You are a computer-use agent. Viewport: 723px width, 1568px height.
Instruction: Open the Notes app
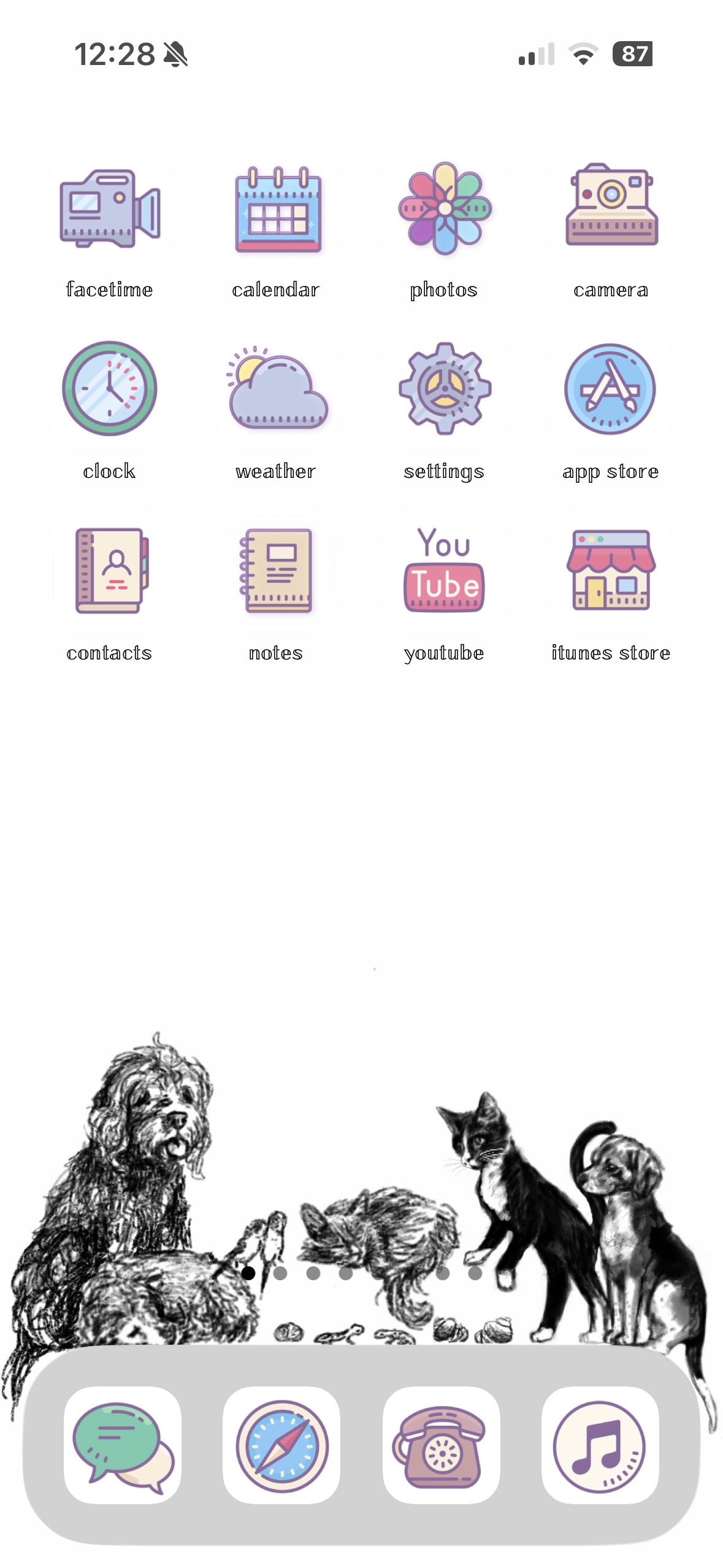click(x=277, y=571)
